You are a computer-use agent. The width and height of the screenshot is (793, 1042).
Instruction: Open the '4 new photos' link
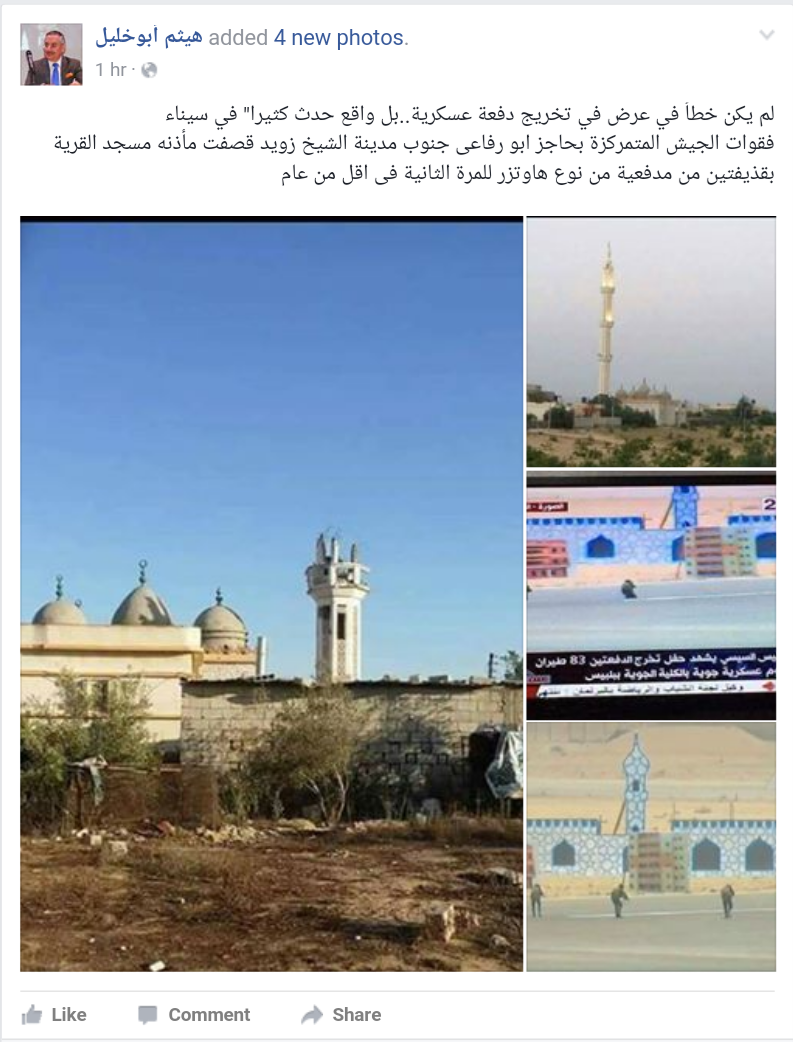(x=339, y=38)
